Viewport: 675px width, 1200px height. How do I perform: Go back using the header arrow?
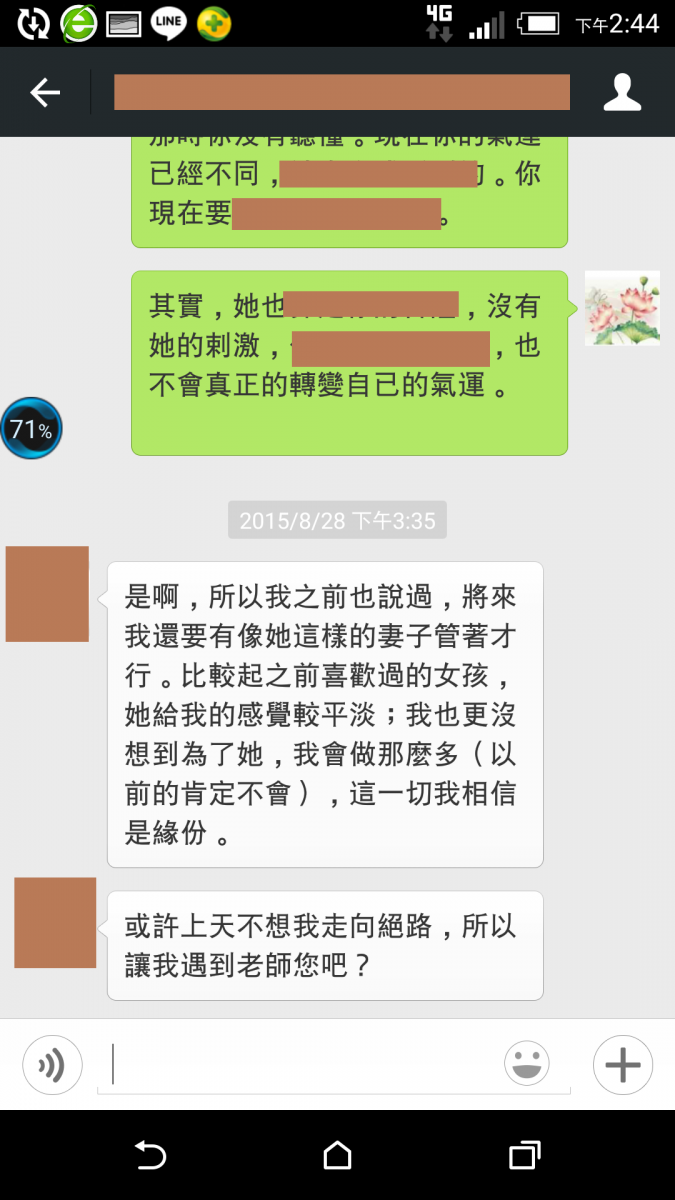click(45, 93)
